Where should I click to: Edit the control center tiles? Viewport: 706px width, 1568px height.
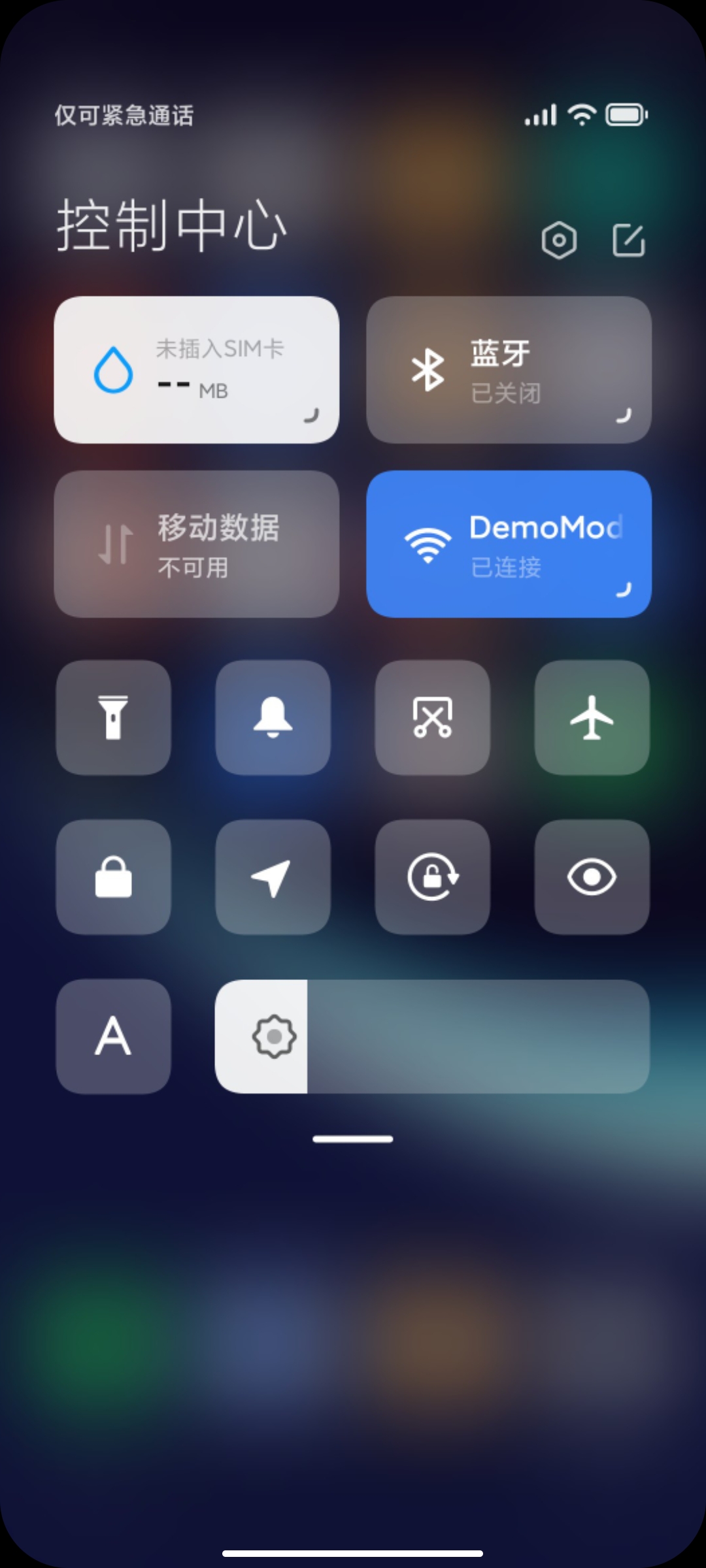[629, 240]
